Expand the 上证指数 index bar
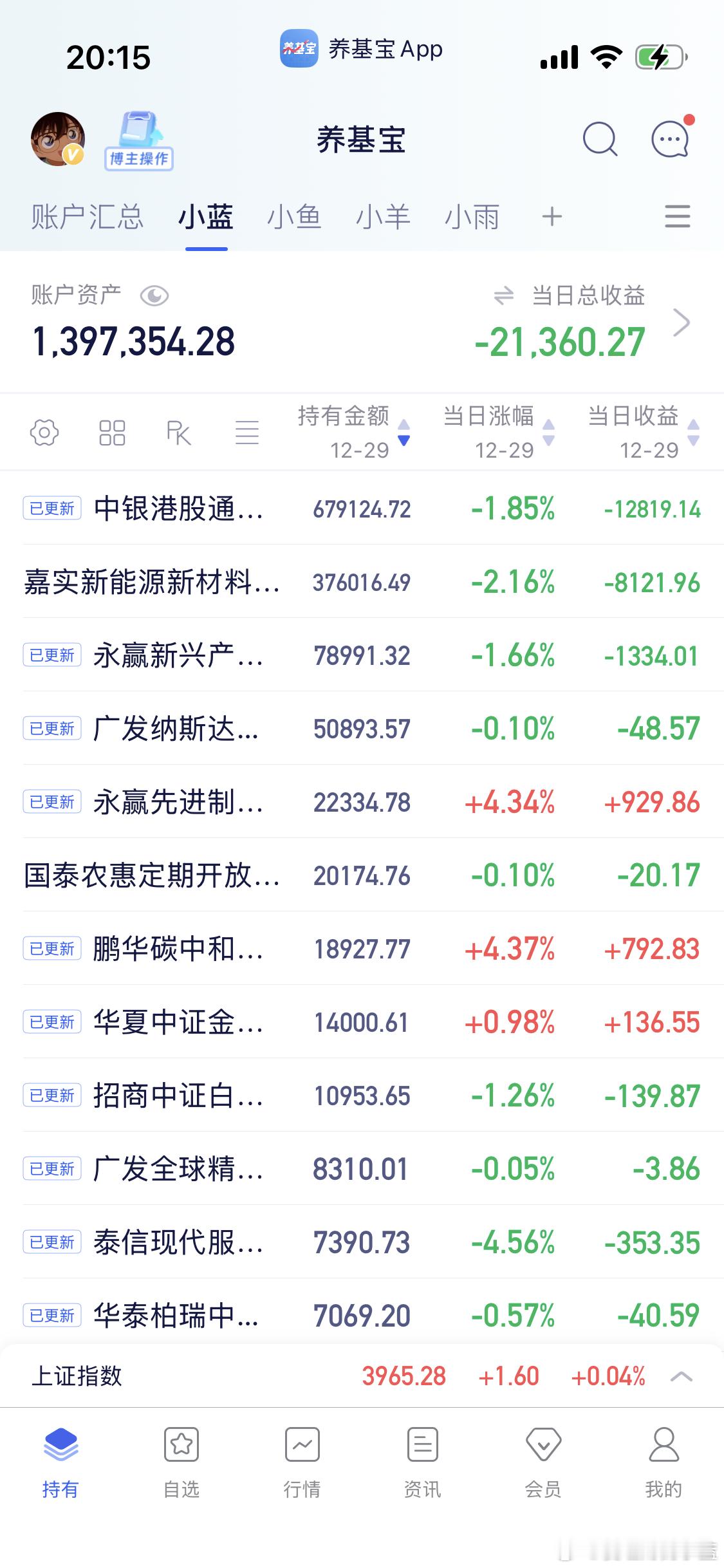Screen dimensions: 724x1568 [x=681, y=1377]
